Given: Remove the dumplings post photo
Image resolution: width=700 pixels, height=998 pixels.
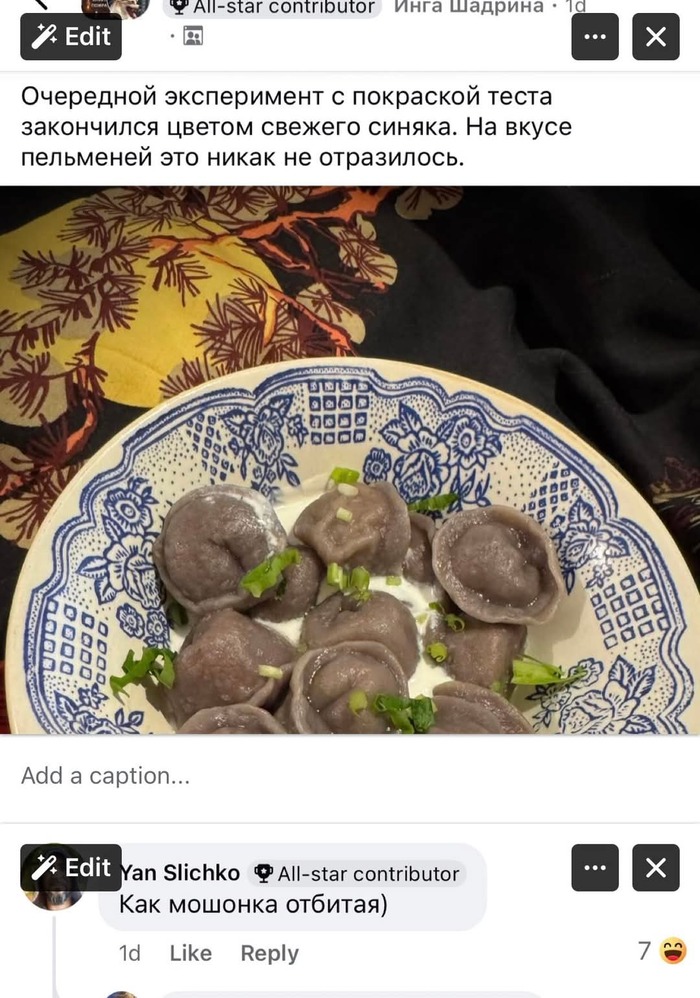Looking at the screenshot, I should [x=656, y=37].
